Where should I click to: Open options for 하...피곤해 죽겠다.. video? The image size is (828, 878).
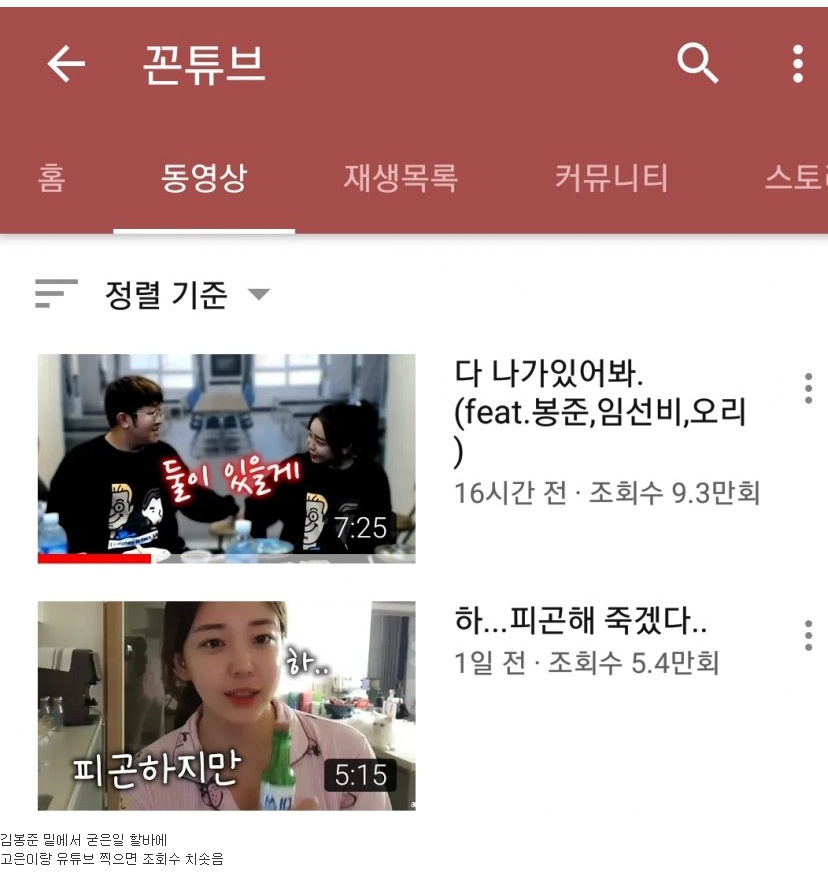808,635
